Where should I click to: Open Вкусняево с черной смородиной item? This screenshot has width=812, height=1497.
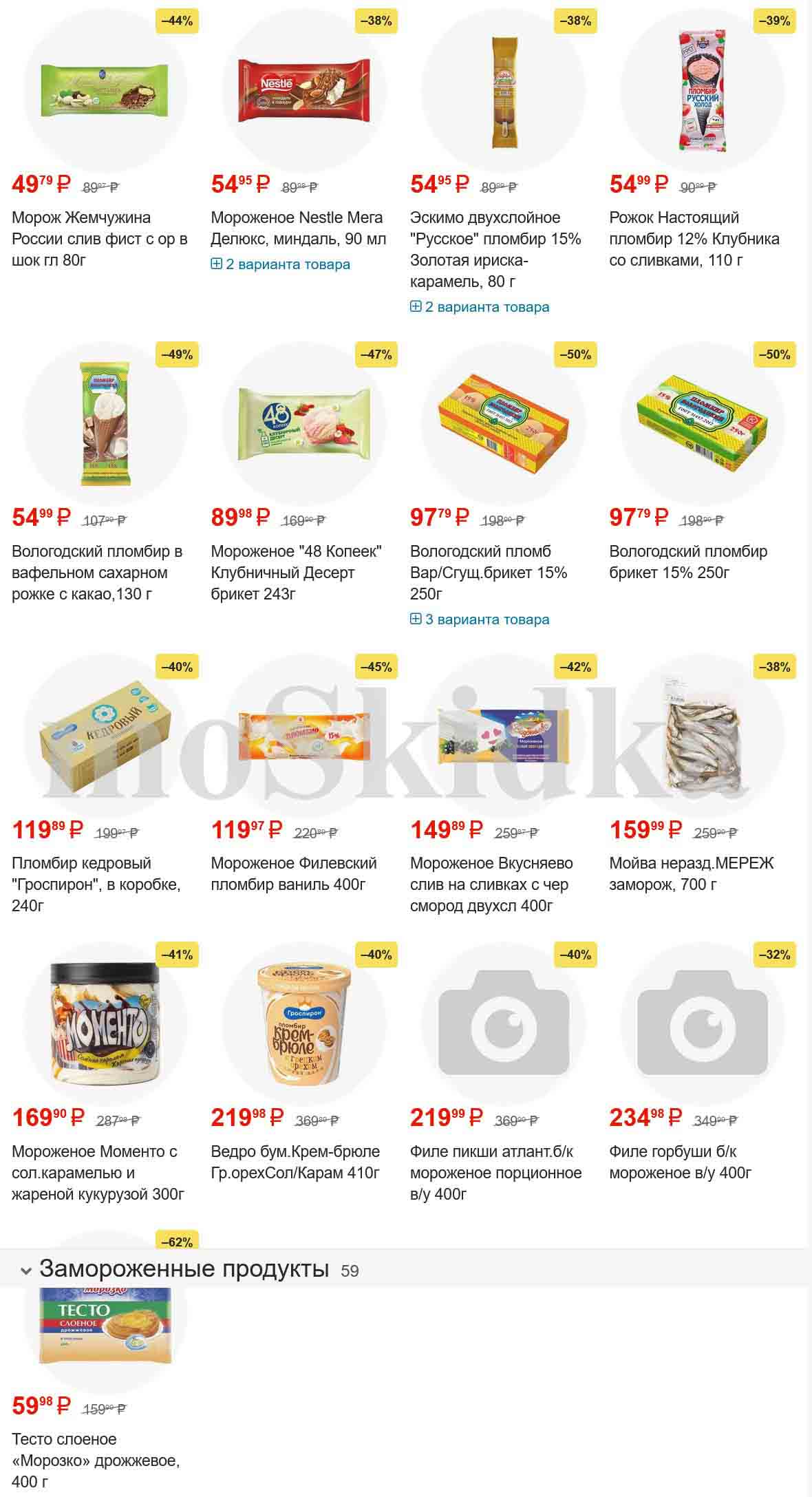click(x=491, y=884)
